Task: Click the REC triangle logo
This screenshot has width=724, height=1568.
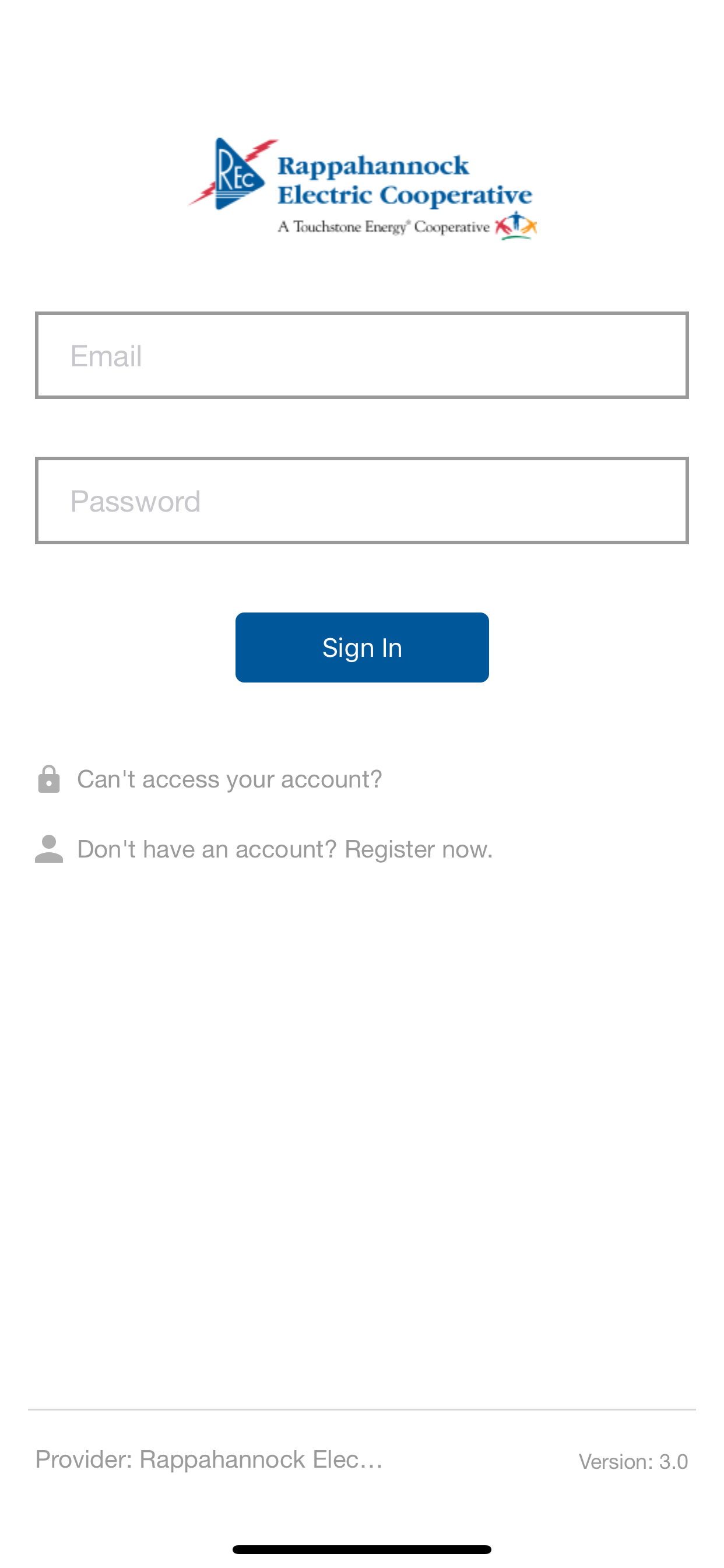Action: pos(237,173)
